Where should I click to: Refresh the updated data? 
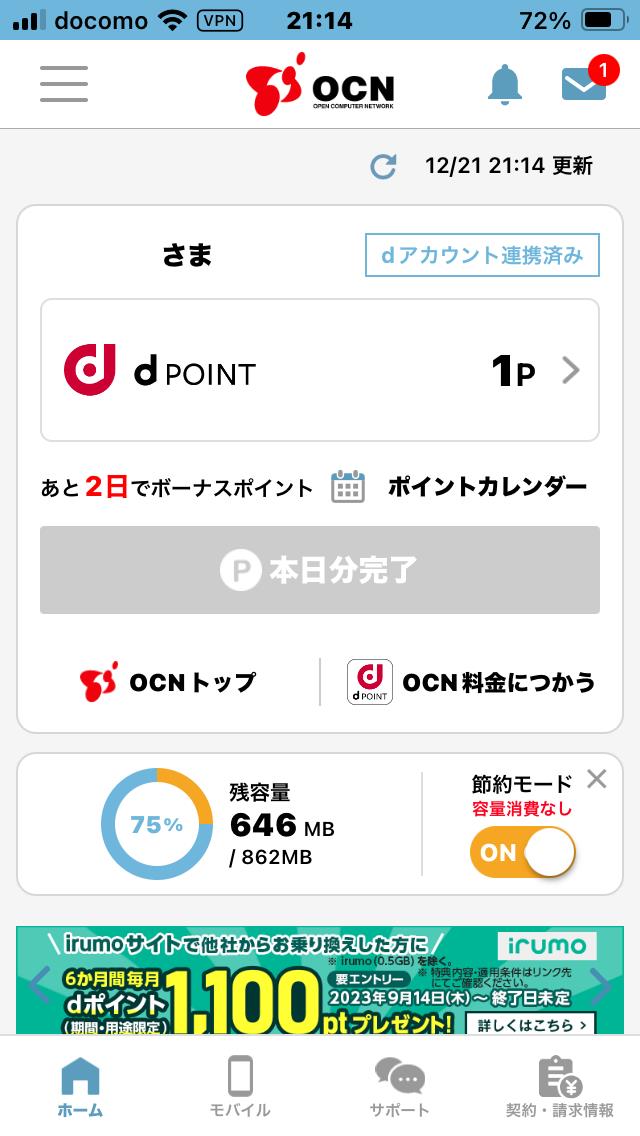pyautogui.click(x=383, y=167)
